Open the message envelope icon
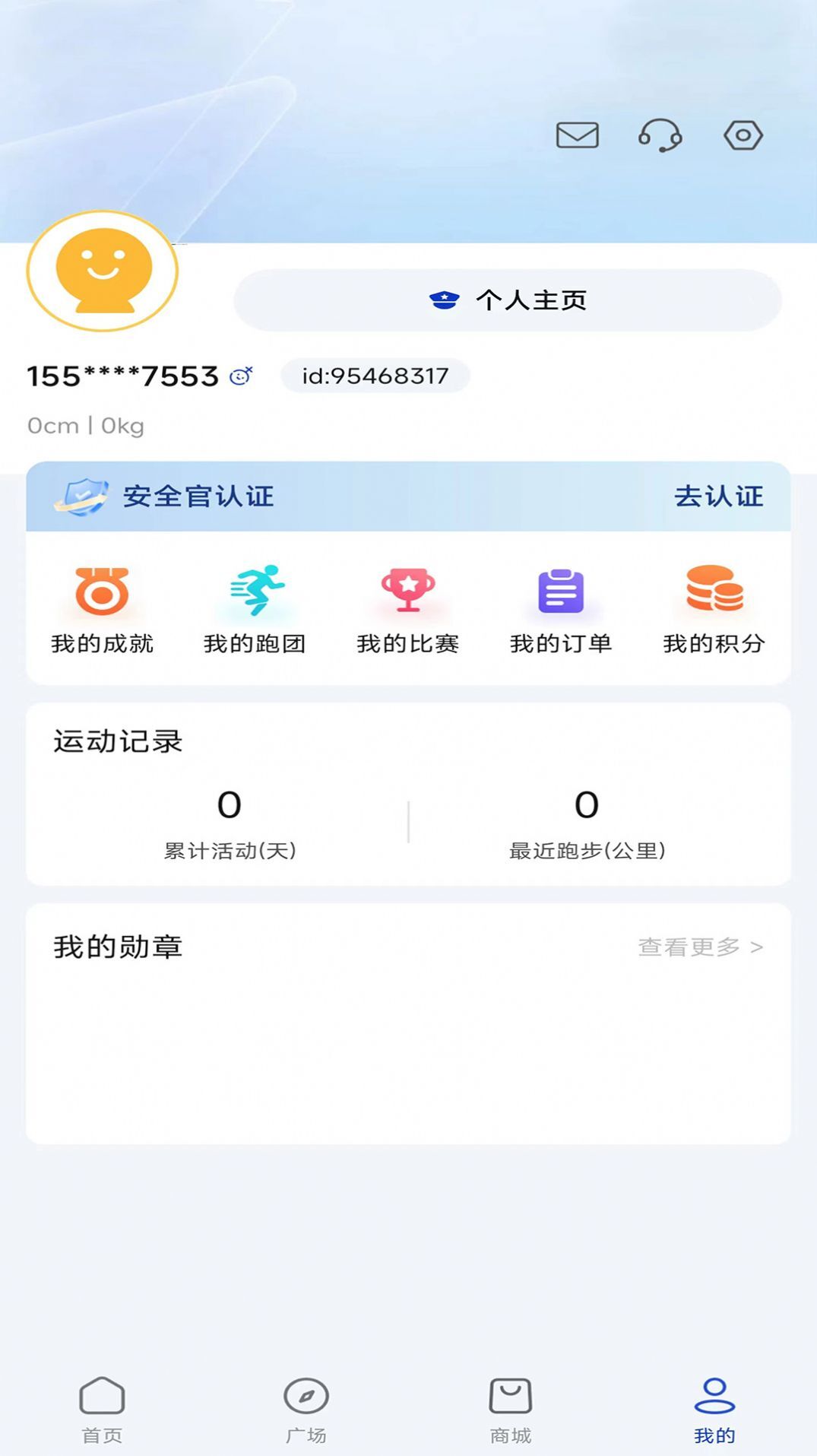 pos(576,135)
